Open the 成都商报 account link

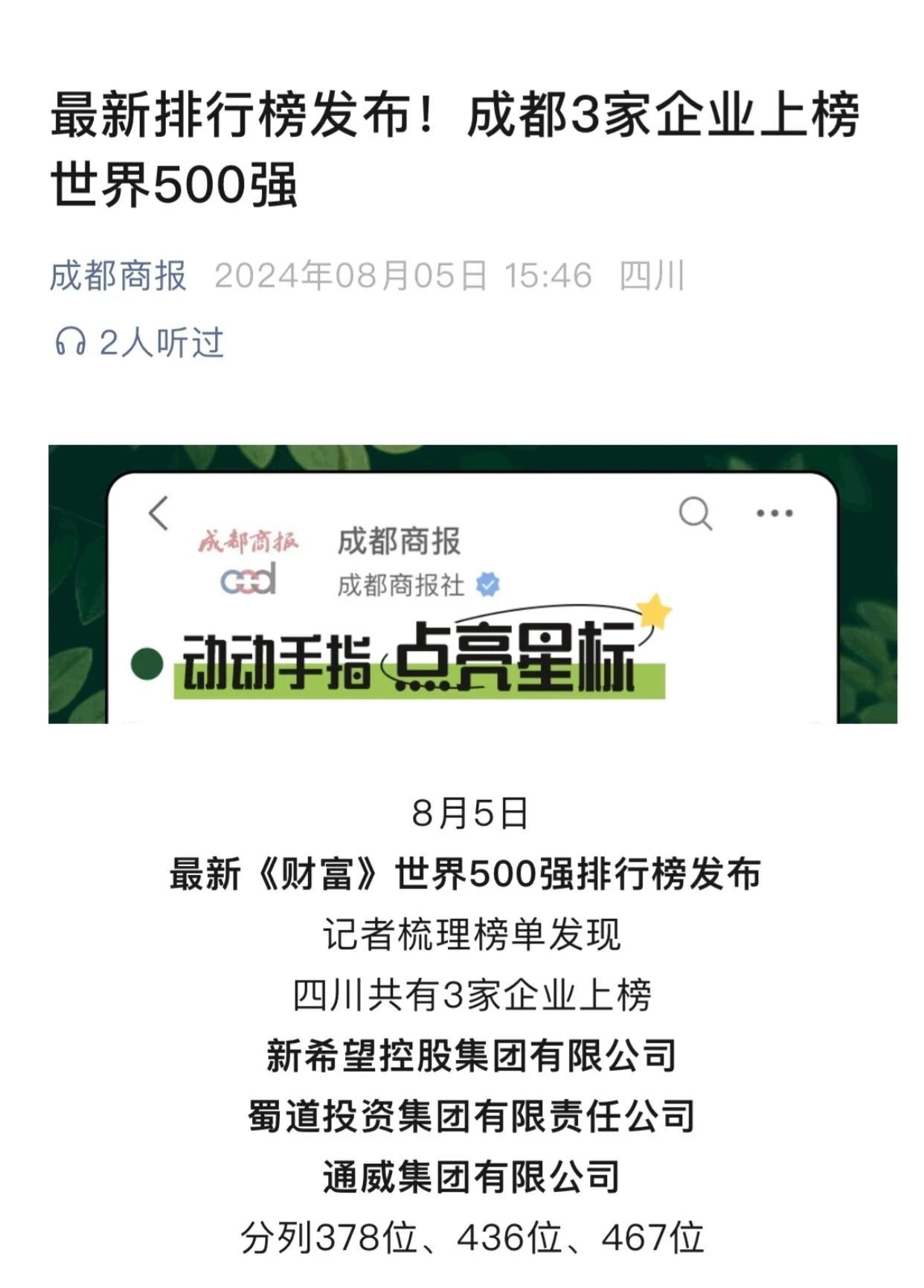[x=118, y=276]
